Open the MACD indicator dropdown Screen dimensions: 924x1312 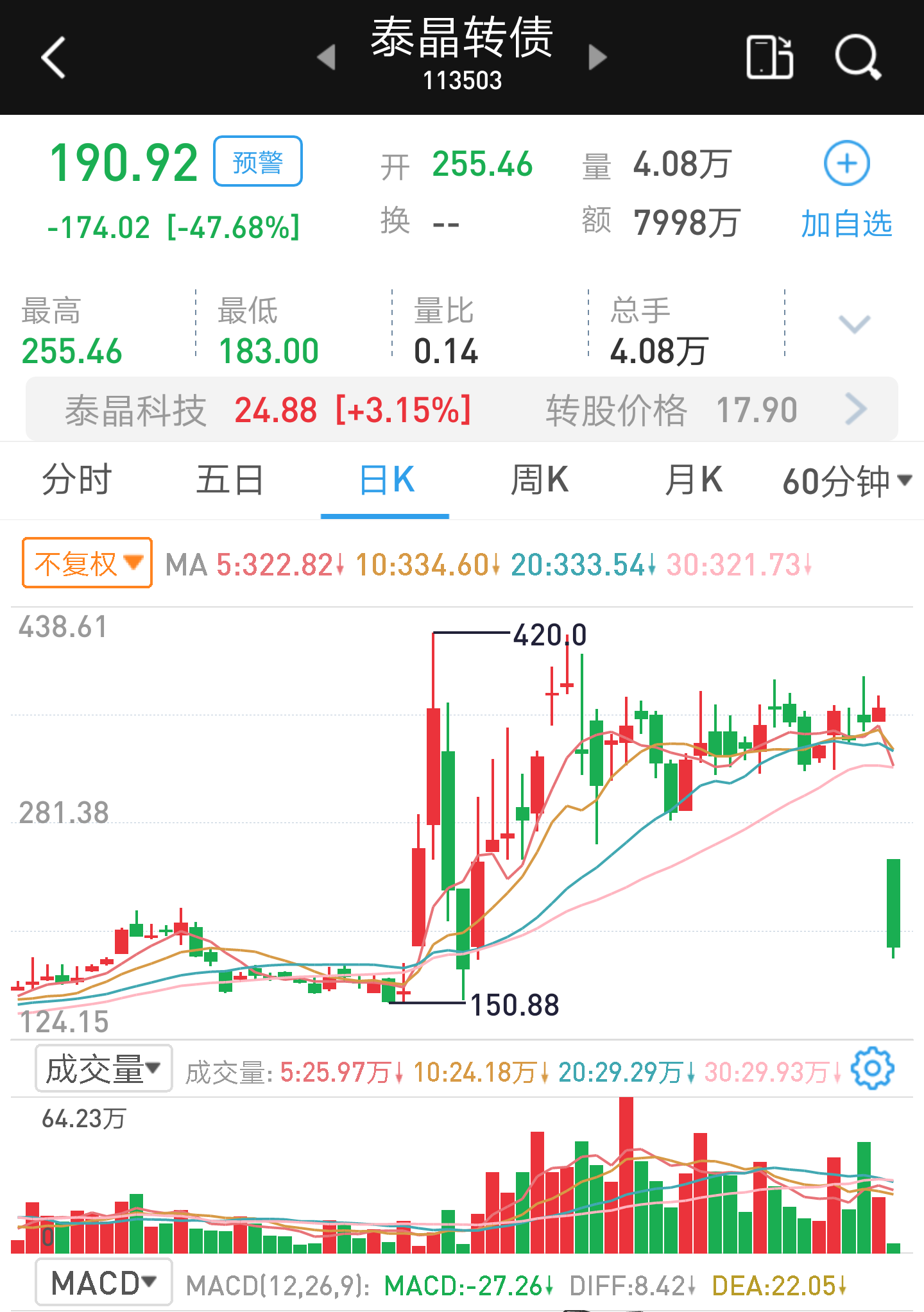tap(103, 1281)
